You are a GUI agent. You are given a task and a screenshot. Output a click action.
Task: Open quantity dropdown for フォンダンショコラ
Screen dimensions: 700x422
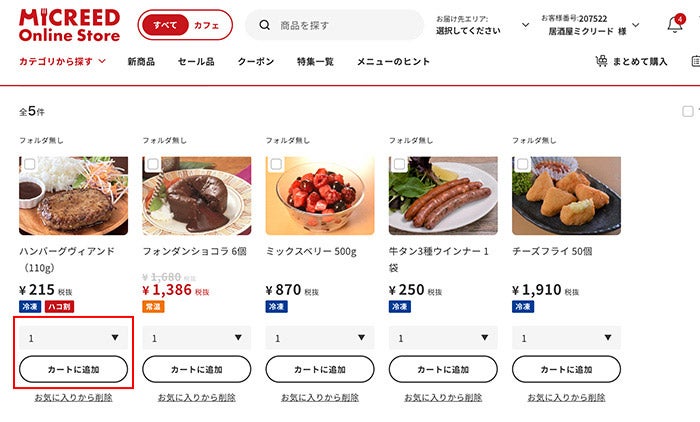coord(197,338)
